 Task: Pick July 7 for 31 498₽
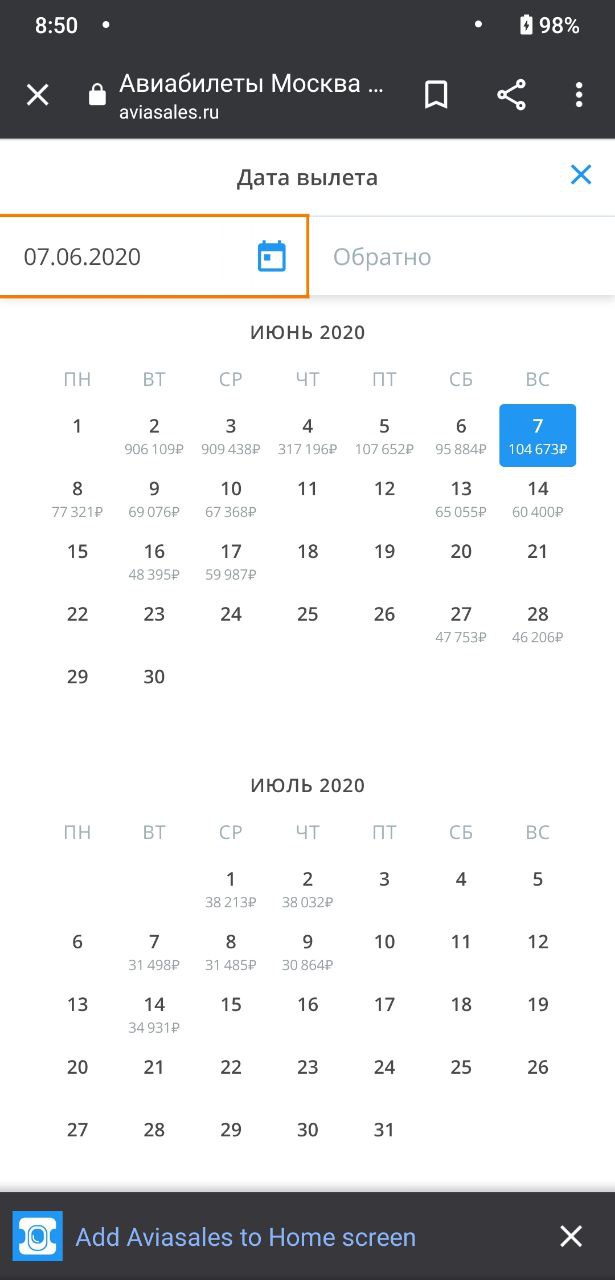154,951
